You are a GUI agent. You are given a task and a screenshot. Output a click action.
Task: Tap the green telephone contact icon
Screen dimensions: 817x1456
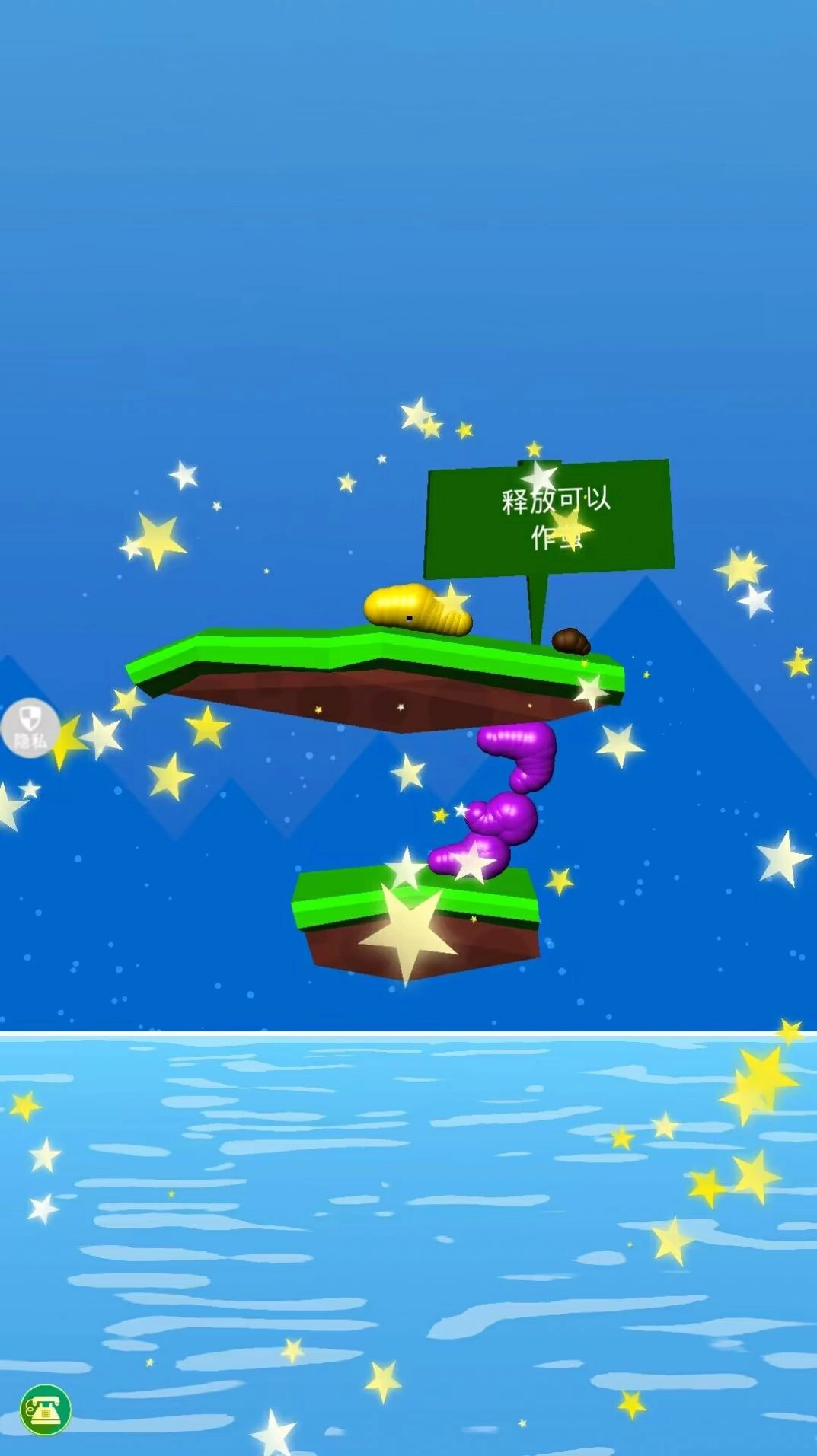click(x=45, y=1410)
